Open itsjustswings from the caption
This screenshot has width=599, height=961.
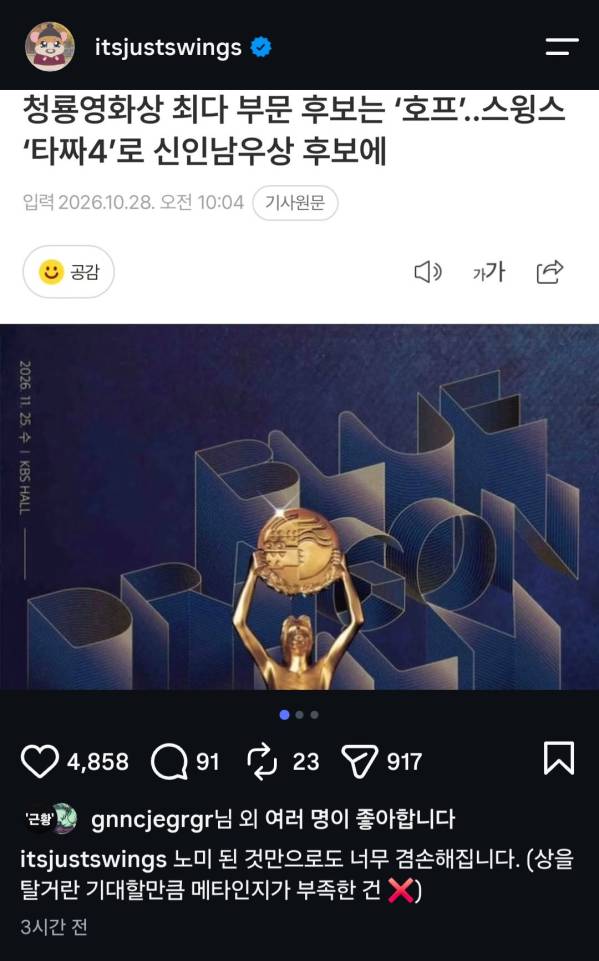[93, 859]
